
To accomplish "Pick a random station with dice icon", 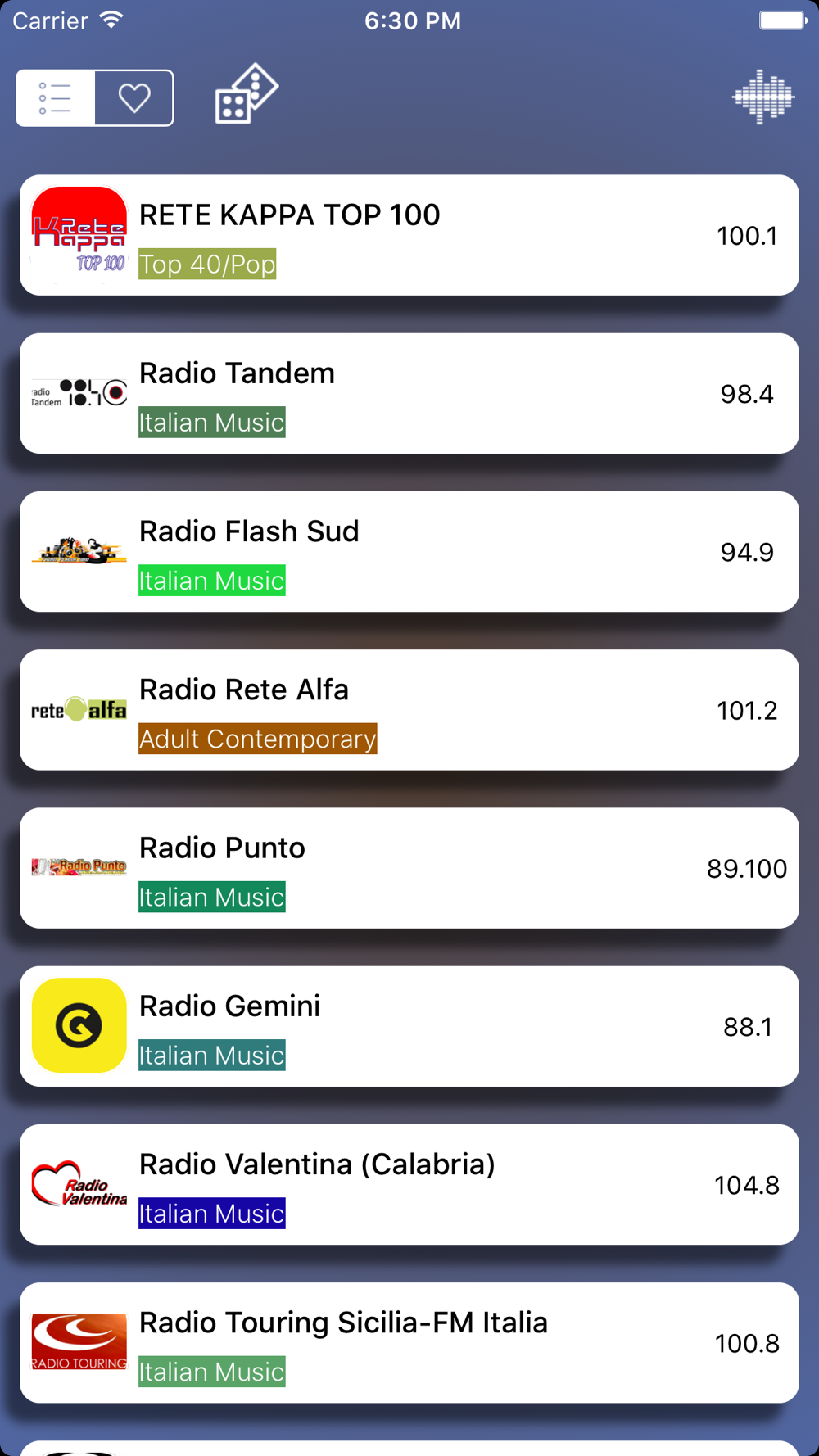I will pos(246,95).
